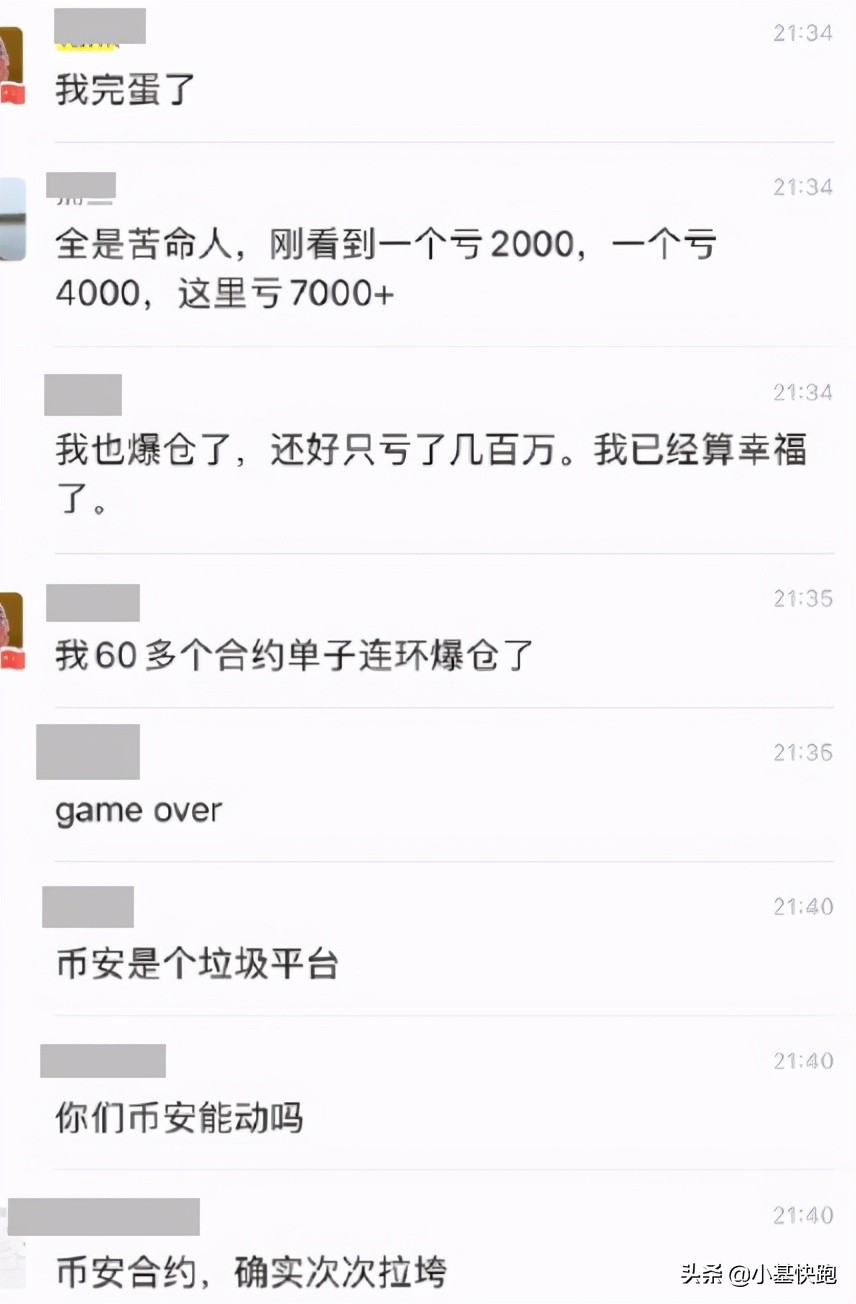The image size is (856, 1304).
Task: Select the message '我完蛋了'
Action: (x=123, y=88)
